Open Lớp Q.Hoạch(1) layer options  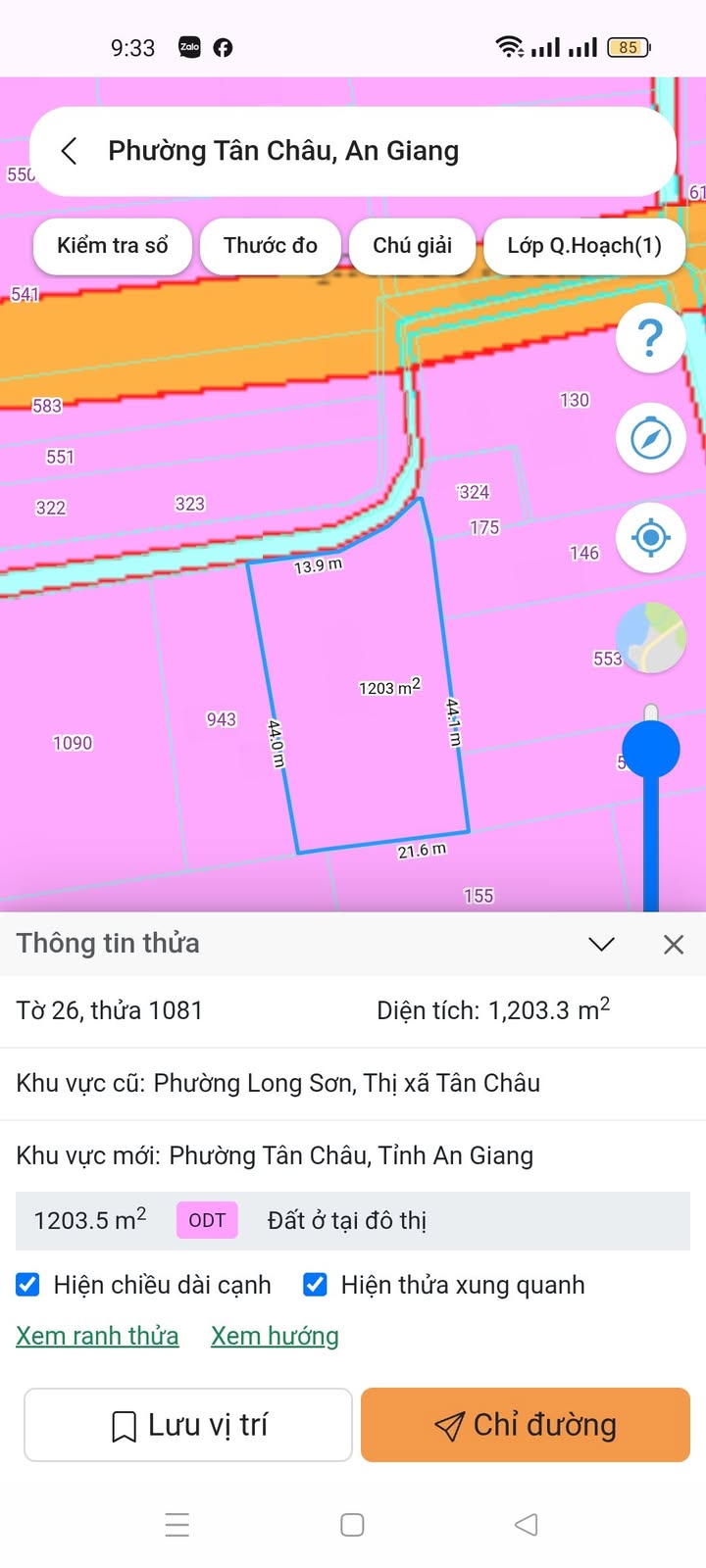point(584,246)
